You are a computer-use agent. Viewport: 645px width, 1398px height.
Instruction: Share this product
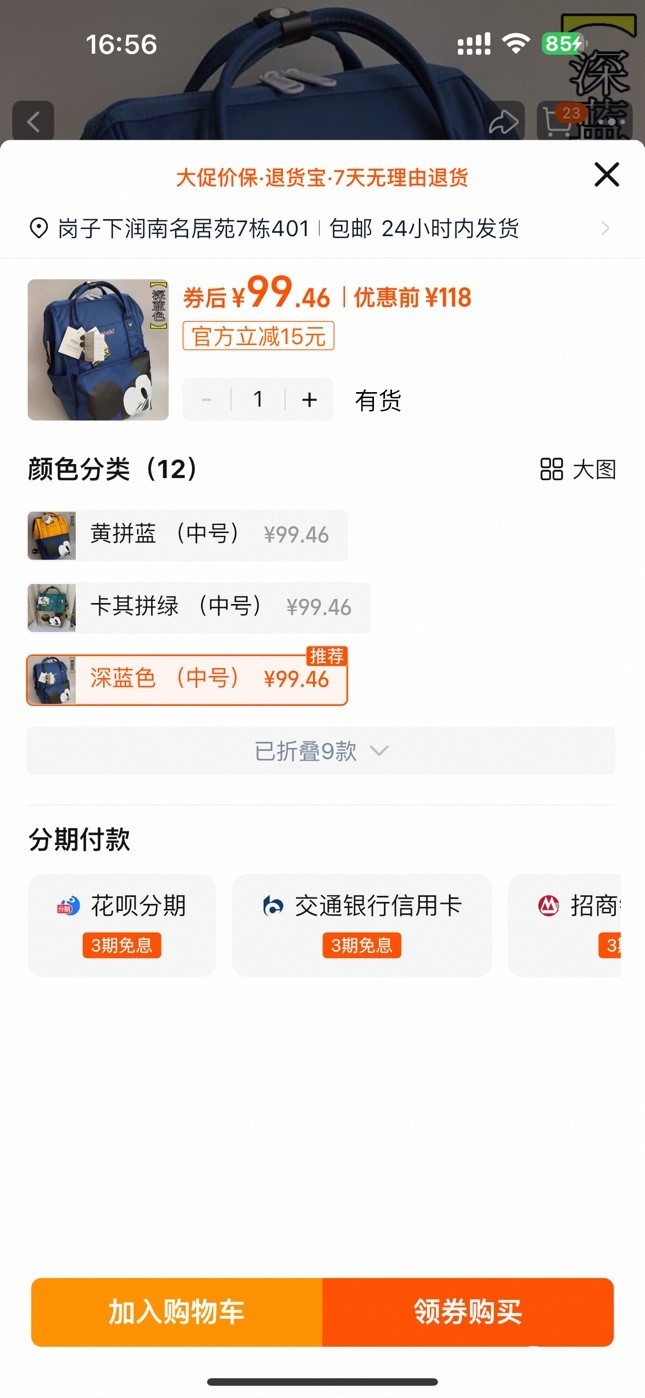tap(504, 122)
